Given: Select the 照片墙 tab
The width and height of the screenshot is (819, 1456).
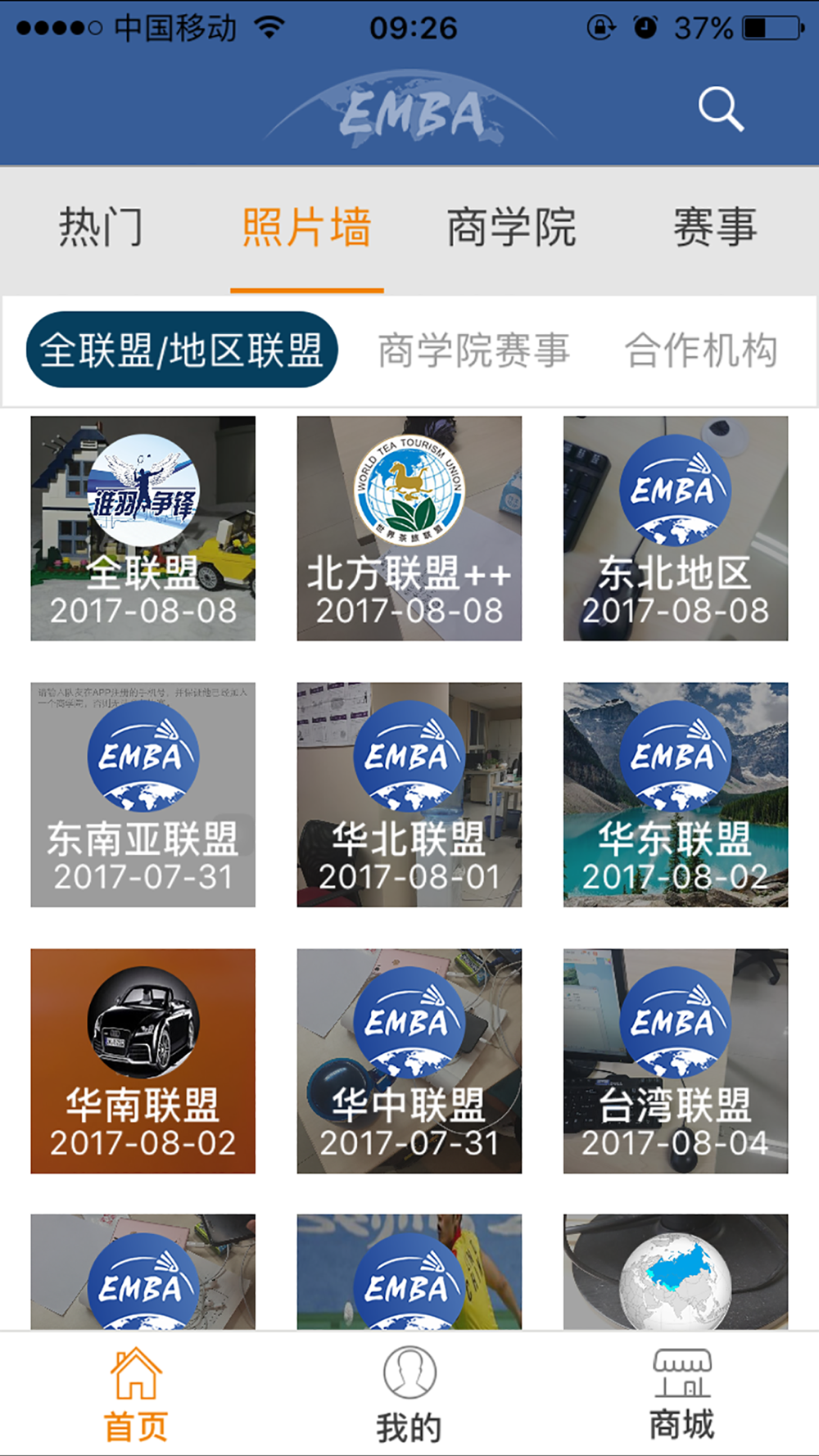Looking at the screenshot, I should 307,227.
